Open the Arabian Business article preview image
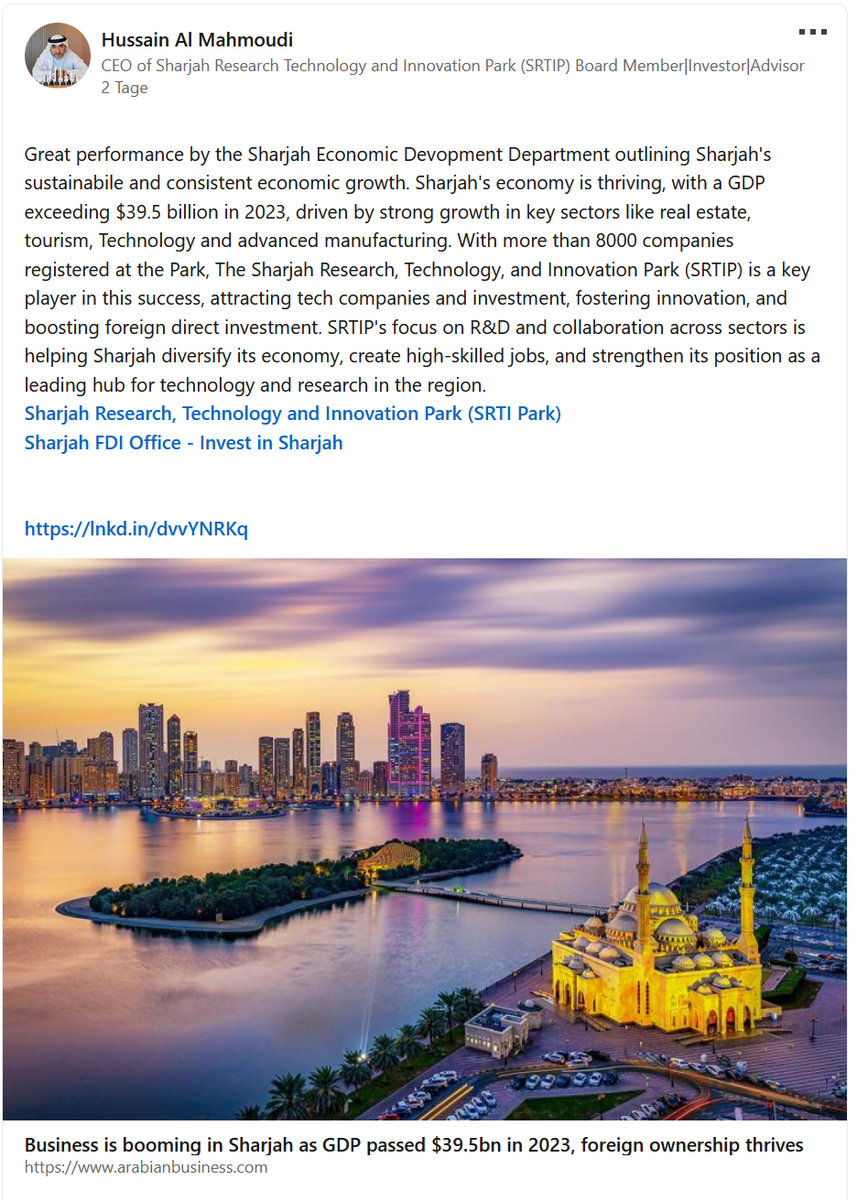Viewport: 857px width, 1200px height. (425, 838)
